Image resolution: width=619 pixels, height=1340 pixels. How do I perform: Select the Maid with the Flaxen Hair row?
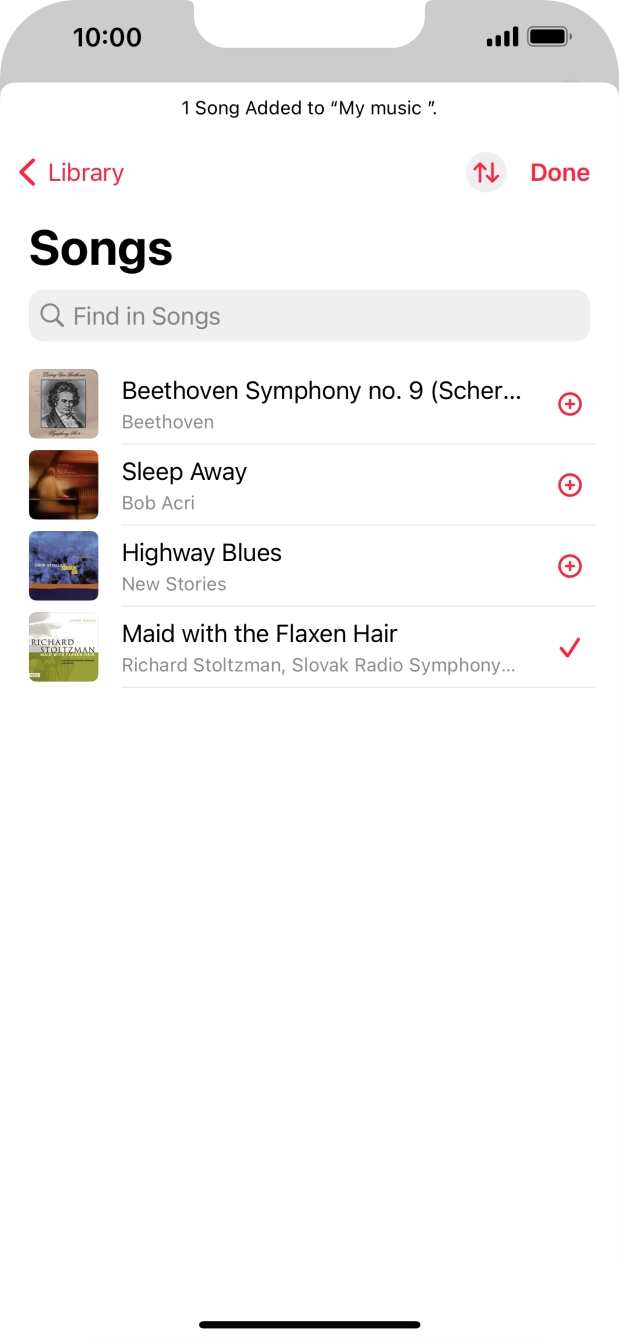point(318,647)
